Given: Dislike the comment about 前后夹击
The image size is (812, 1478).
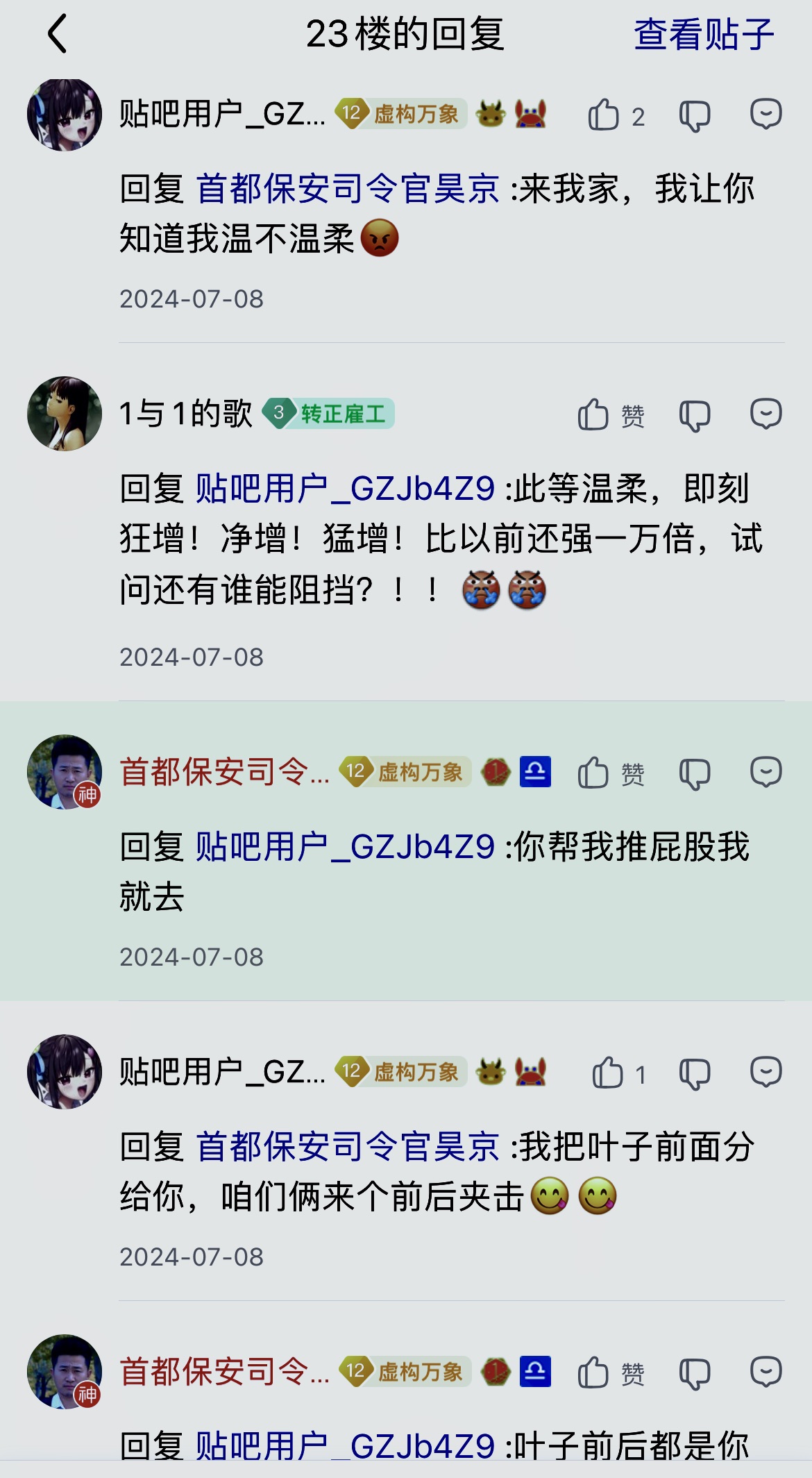Looking at the screenshot, I should click(x=695, y=1073).
